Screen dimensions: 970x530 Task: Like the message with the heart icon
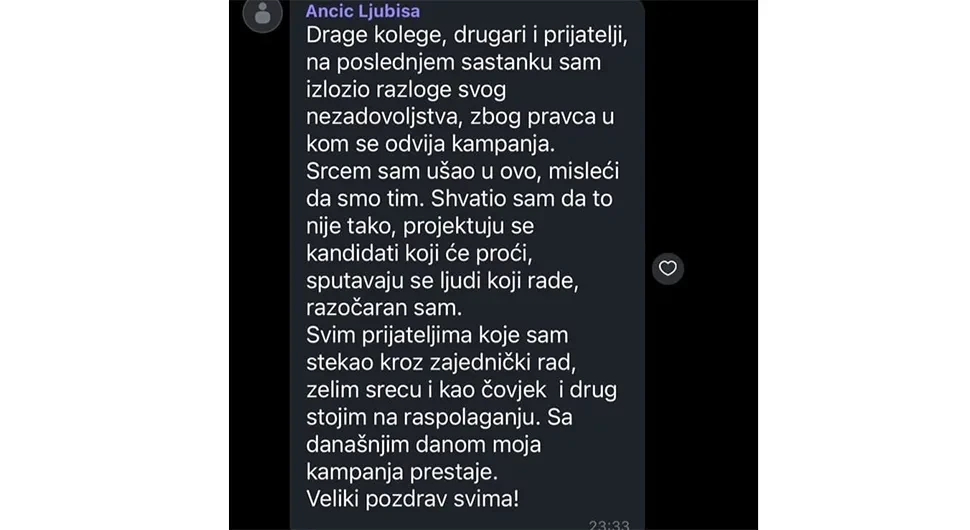[x=668, y=268]
